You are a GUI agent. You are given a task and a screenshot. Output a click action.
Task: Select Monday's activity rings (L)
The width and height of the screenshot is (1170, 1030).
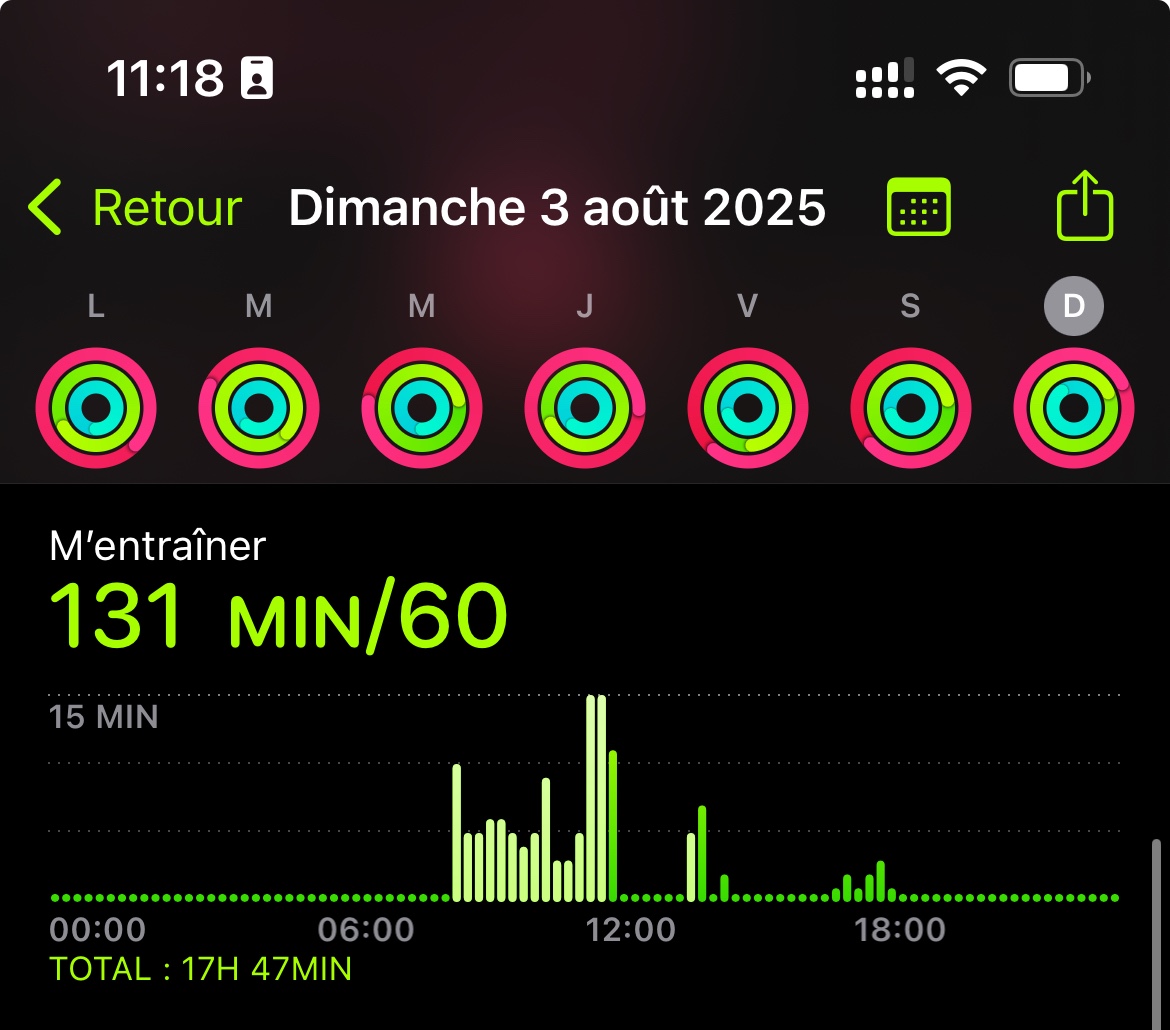tap(96, 408)
